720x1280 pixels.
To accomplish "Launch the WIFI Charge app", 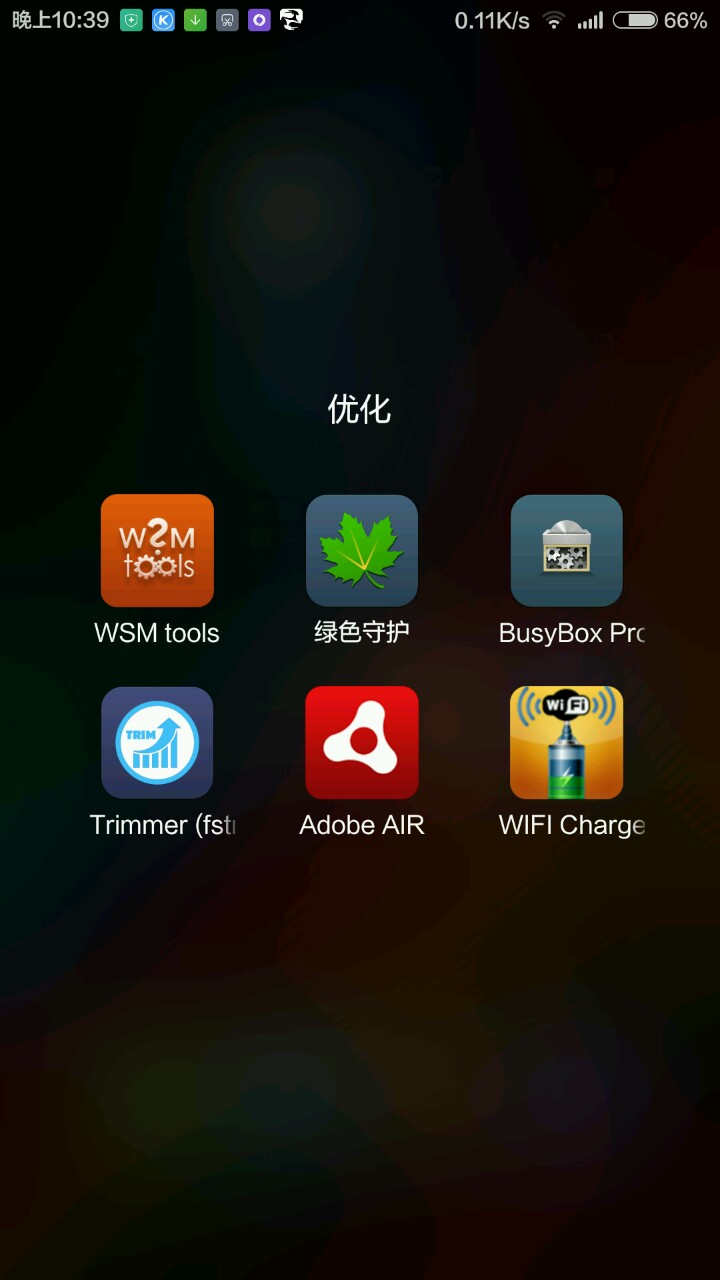I will 567,743.
